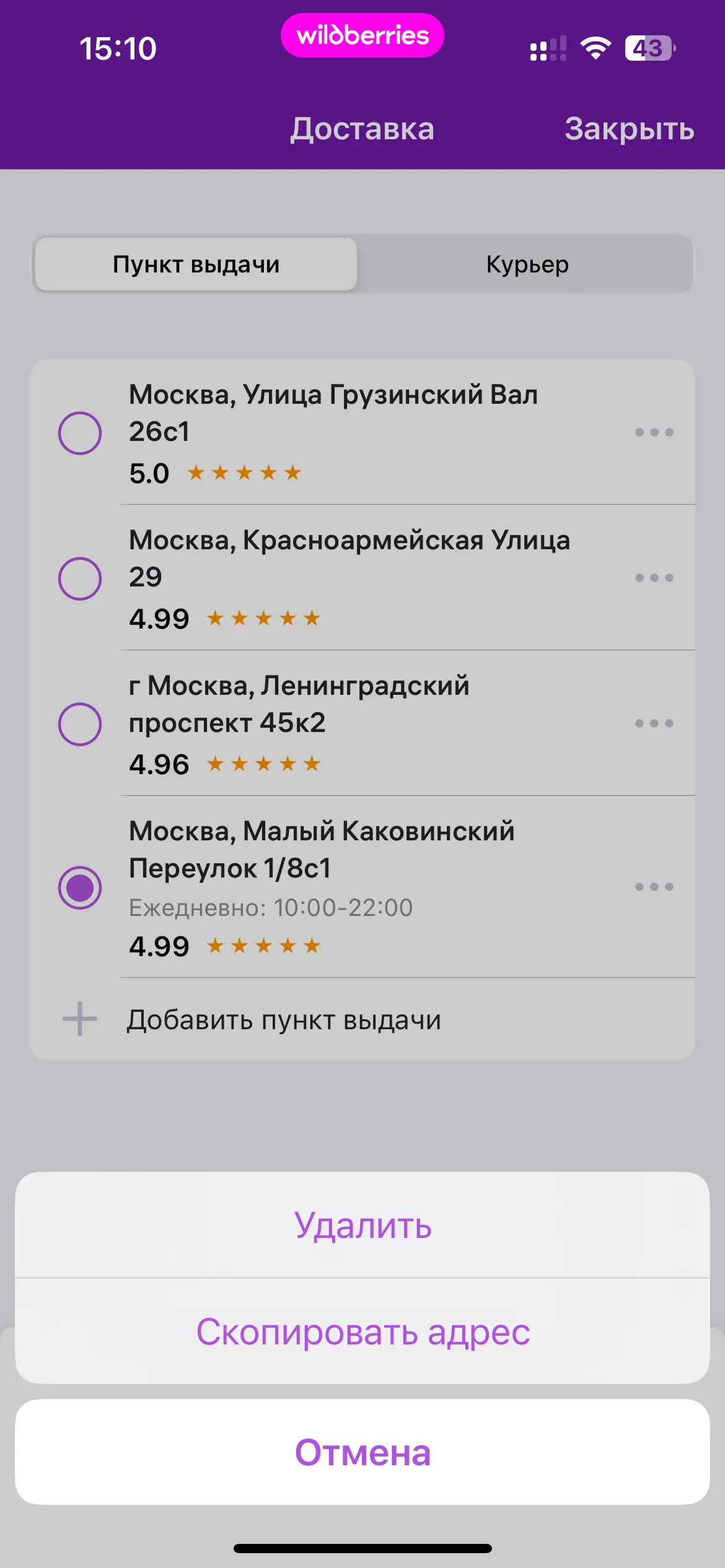The height and width of the screenshot is (1568, 725).
Task: Tap Удалить in the action sheet
Action: click(362, 1225)
